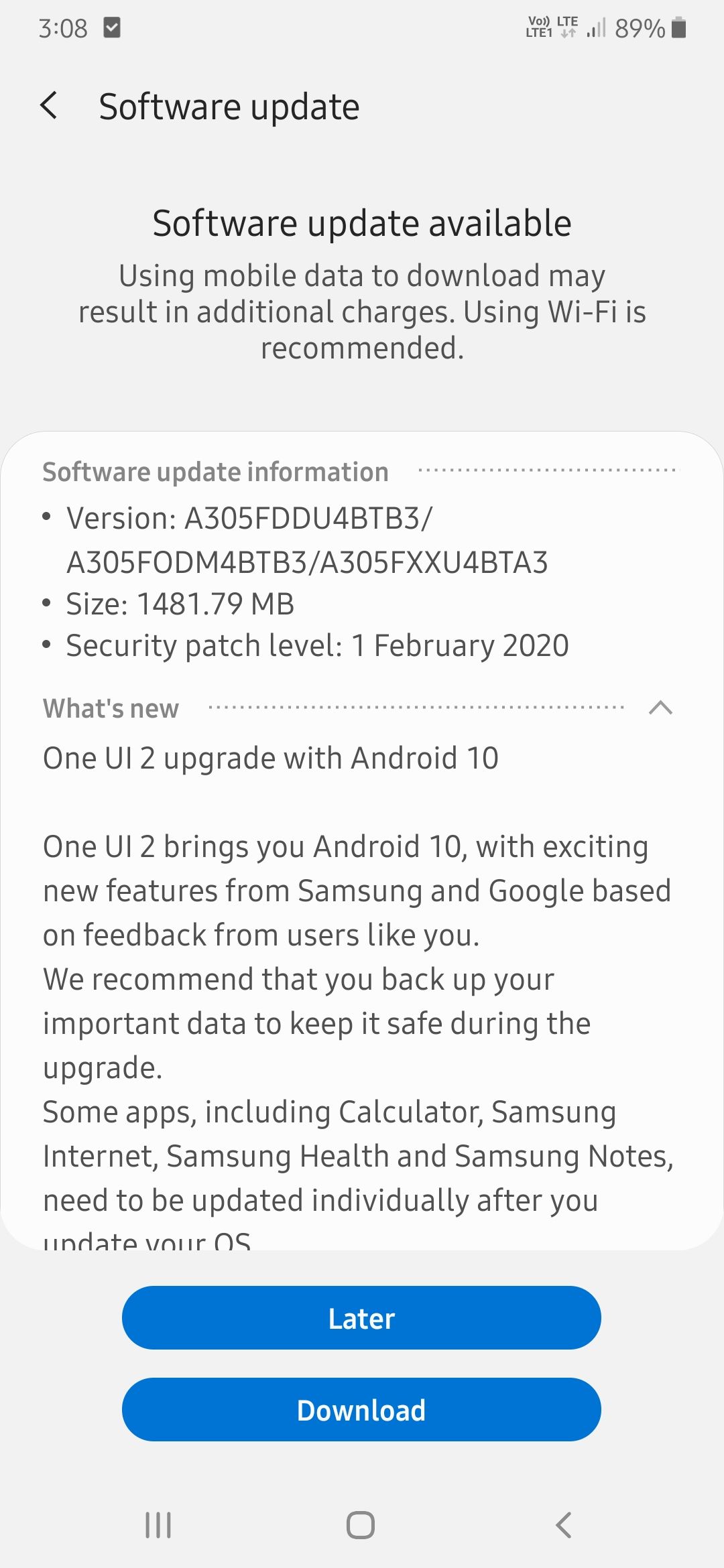Postpone the update with Later

pos(361,1318)
